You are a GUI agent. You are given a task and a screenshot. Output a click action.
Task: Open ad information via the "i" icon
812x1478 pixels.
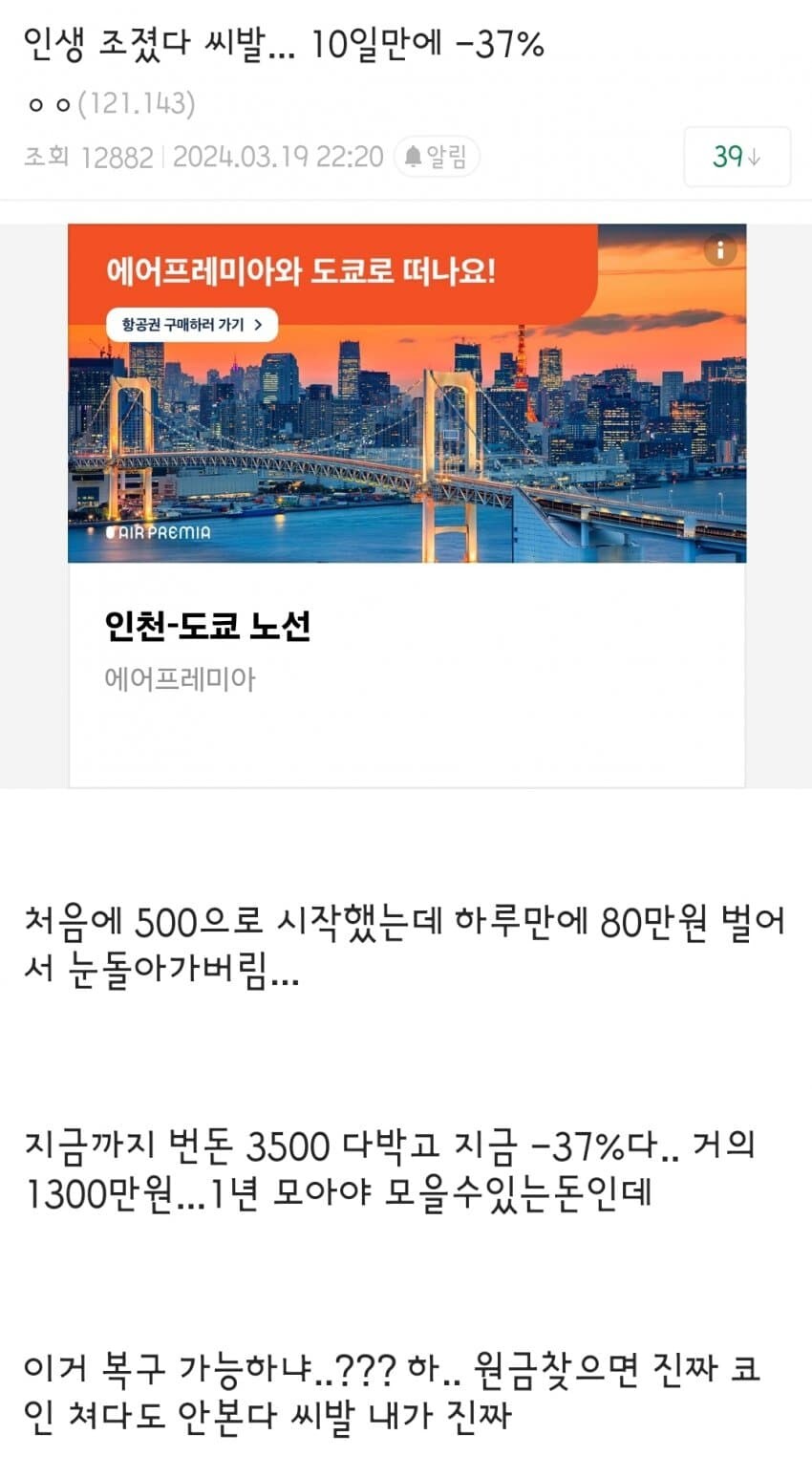click(x=719, y=249)
